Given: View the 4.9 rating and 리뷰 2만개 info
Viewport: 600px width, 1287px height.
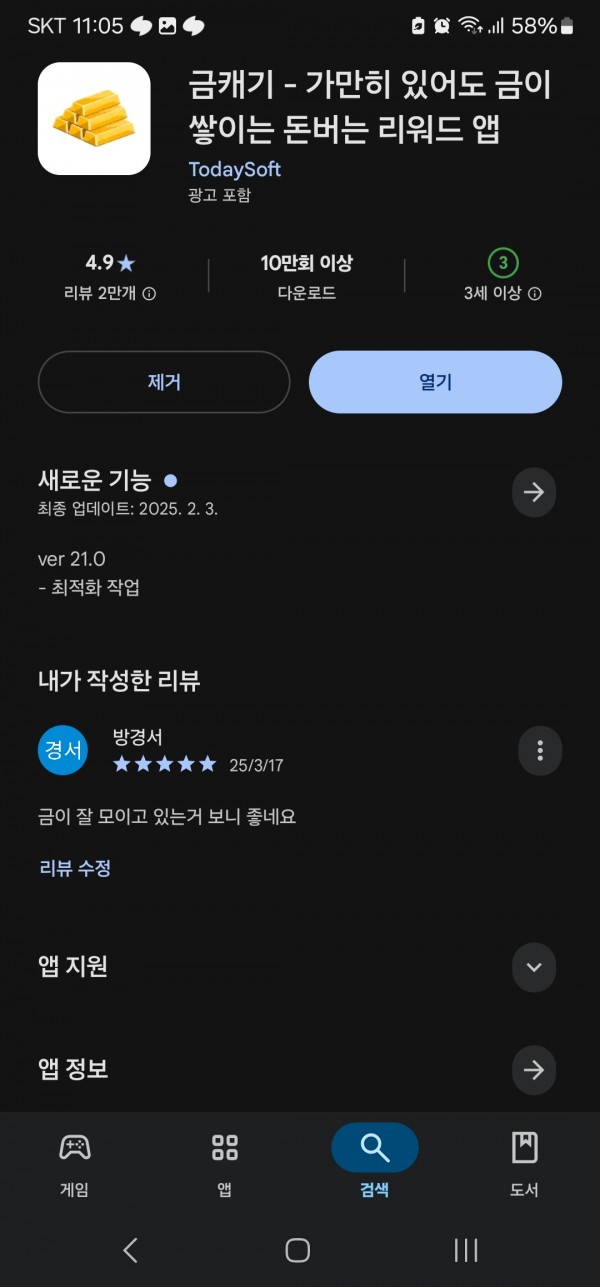Looking at the screenshot, I should pyautogui.click(x=110, y=277).
